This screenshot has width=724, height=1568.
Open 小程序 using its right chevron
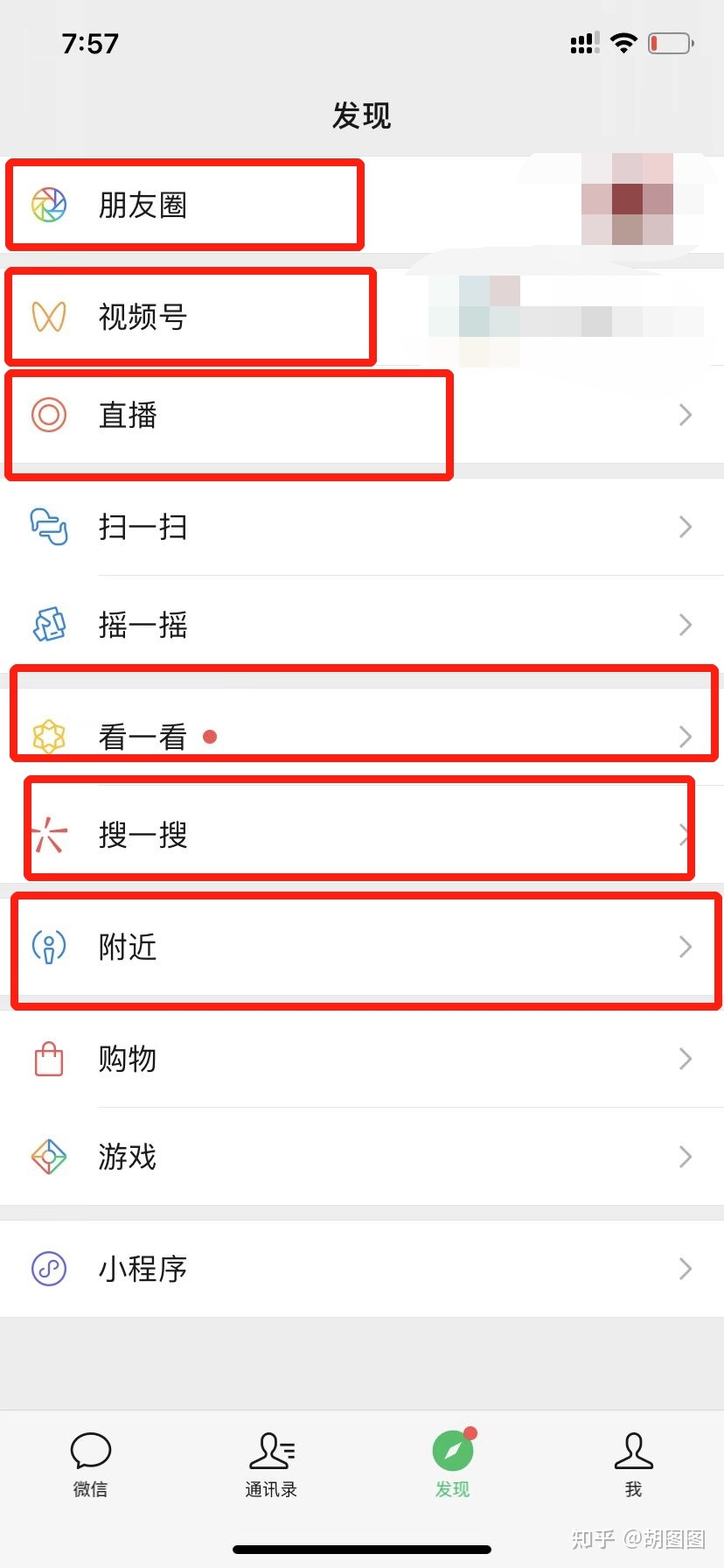686,1269
